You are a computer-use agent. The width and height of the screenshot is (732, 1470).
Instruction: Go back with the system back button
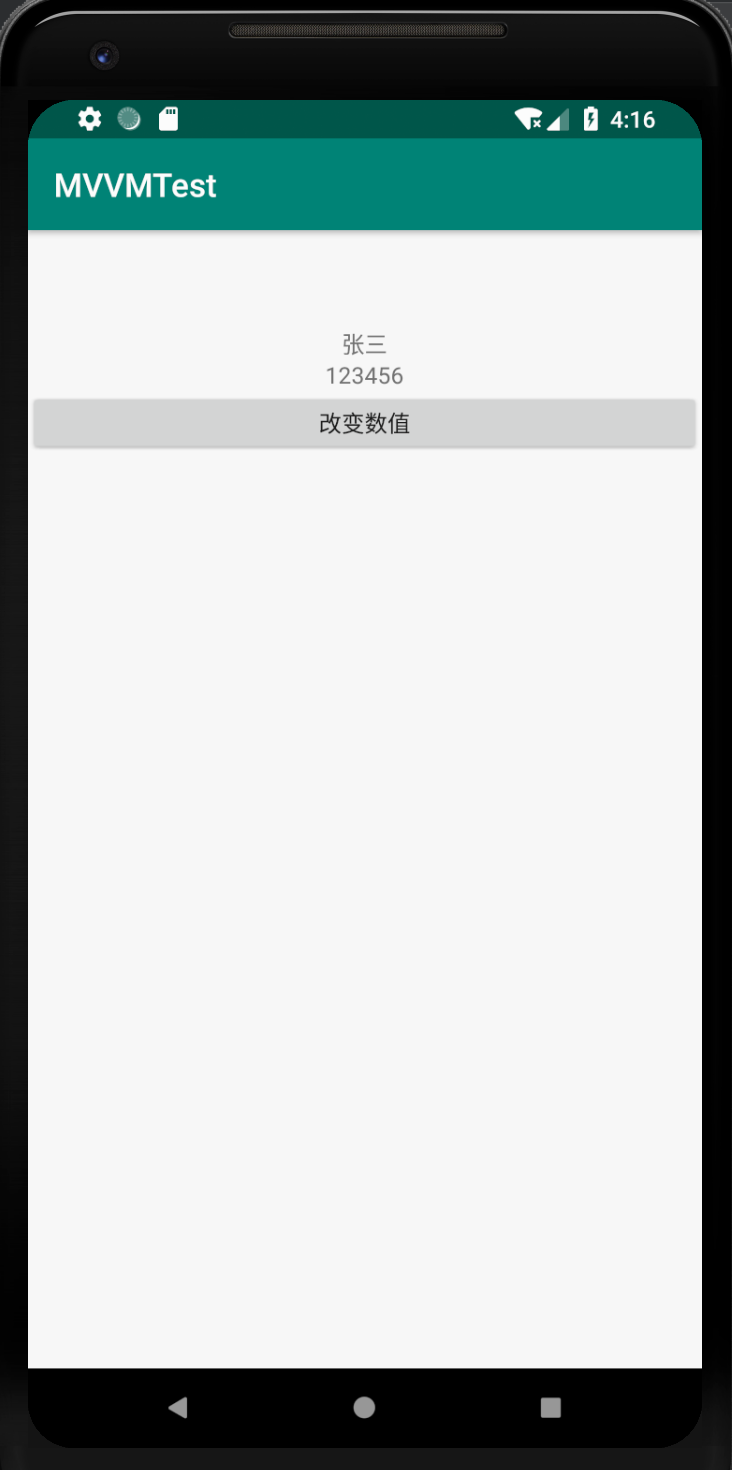[x=178, y=1408]
